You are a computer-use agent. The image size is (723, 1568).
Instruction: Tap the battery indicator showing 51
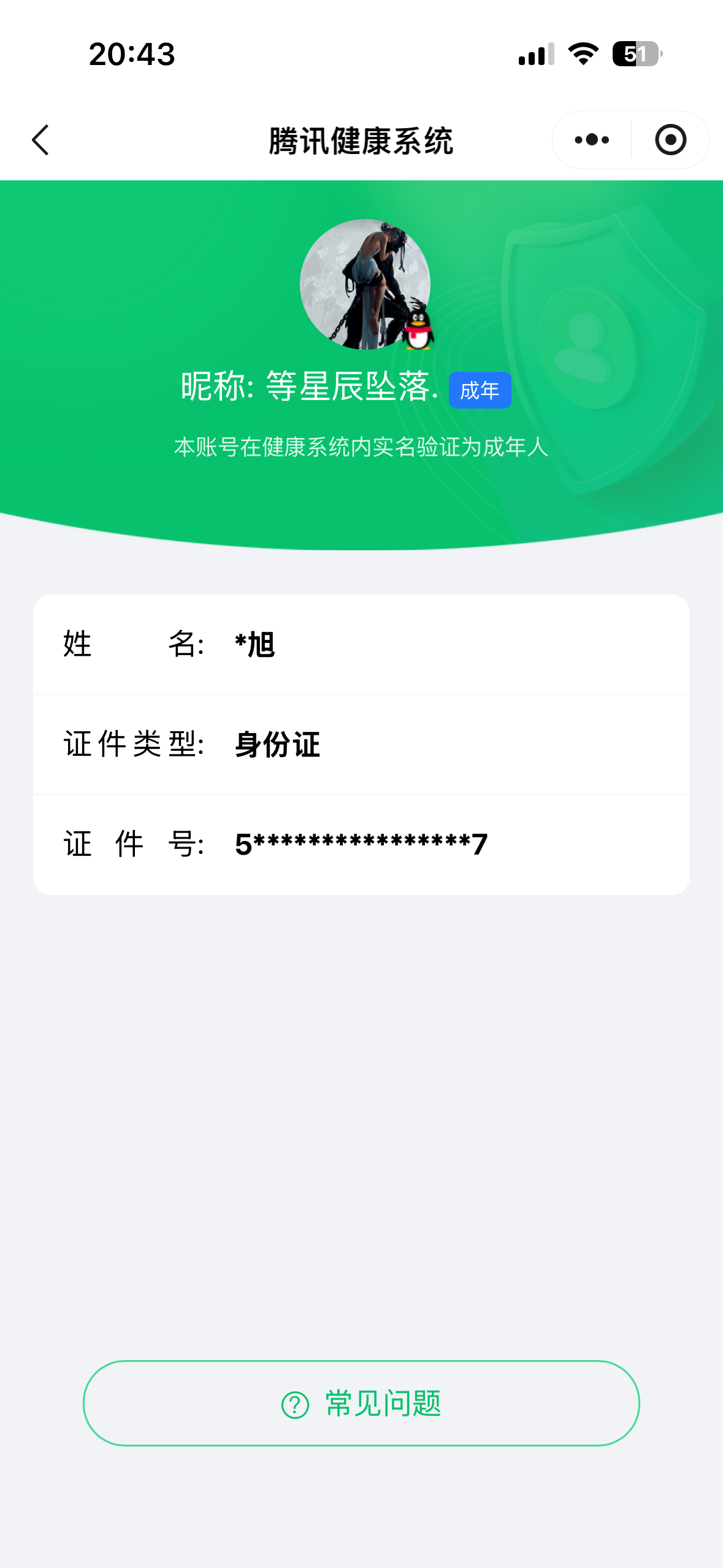pyautogui.click(x=635, y=55)
